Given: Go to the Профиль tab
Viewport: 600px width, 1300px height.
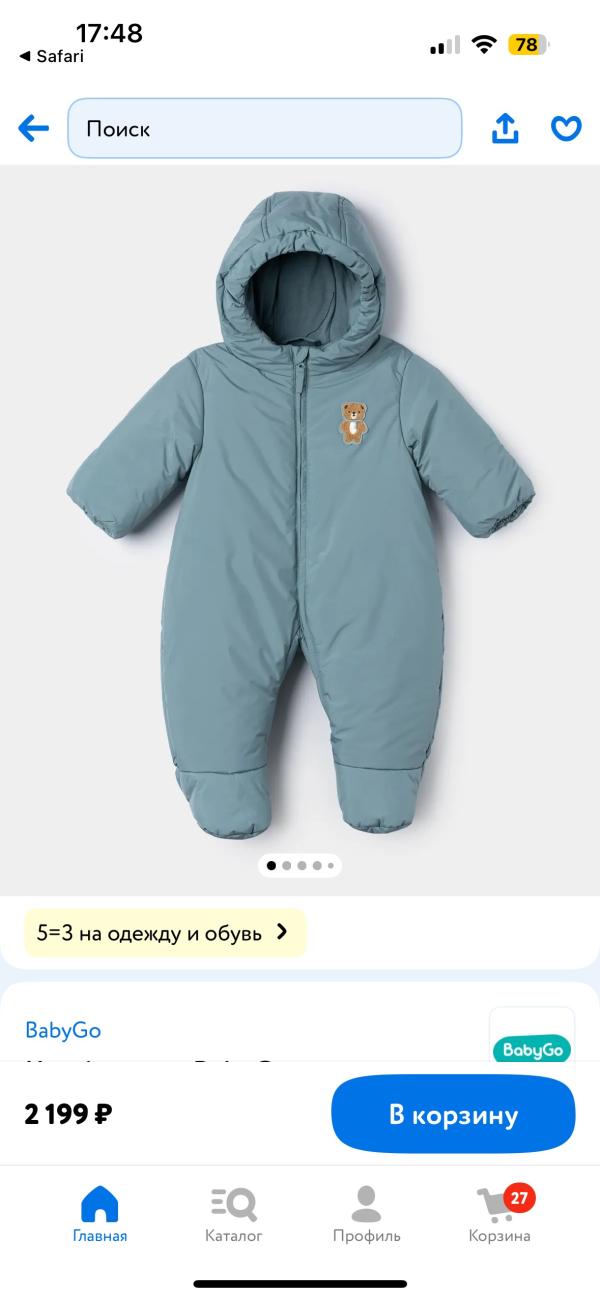Looking at the screenshot, I should [x=366, y=1214].
